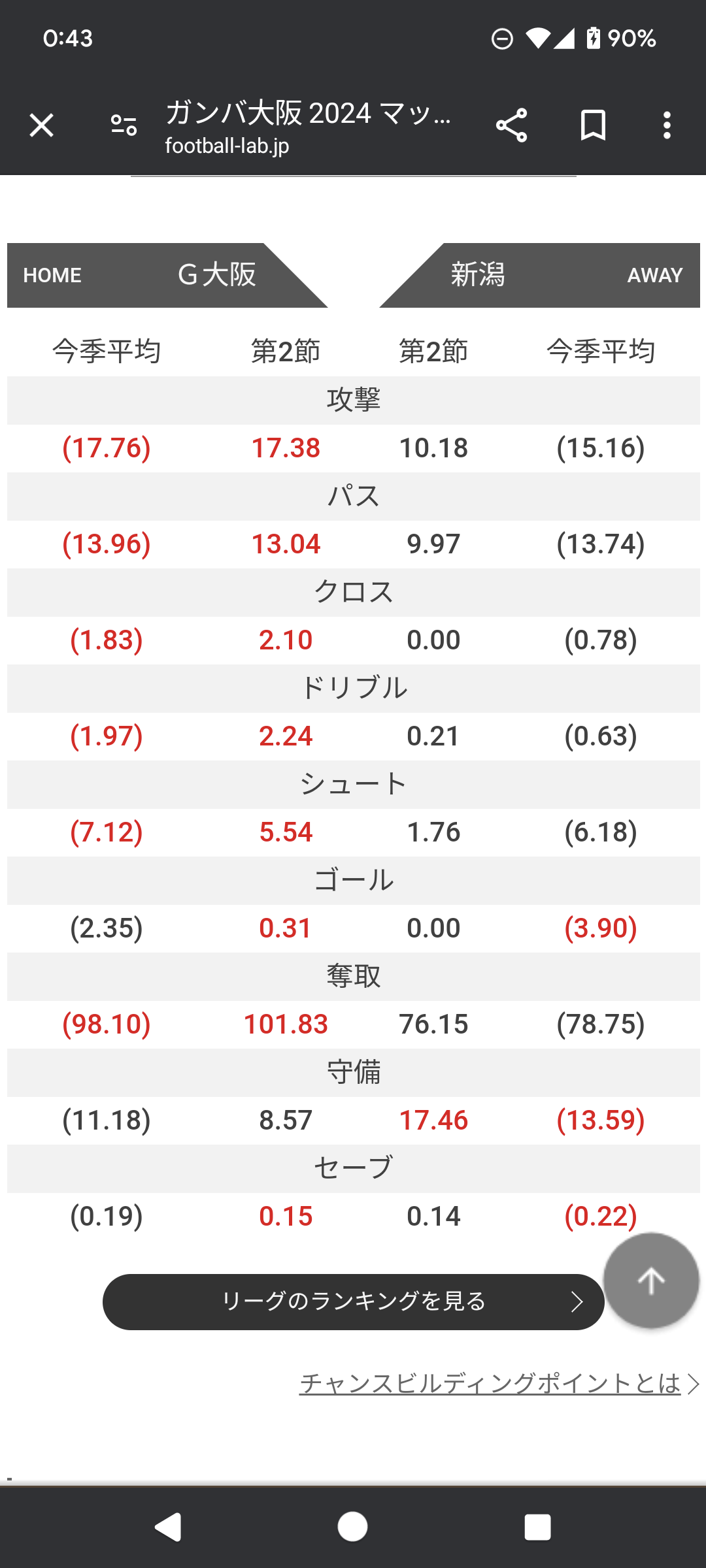Open the browser overflow menu

pos(667,125)
